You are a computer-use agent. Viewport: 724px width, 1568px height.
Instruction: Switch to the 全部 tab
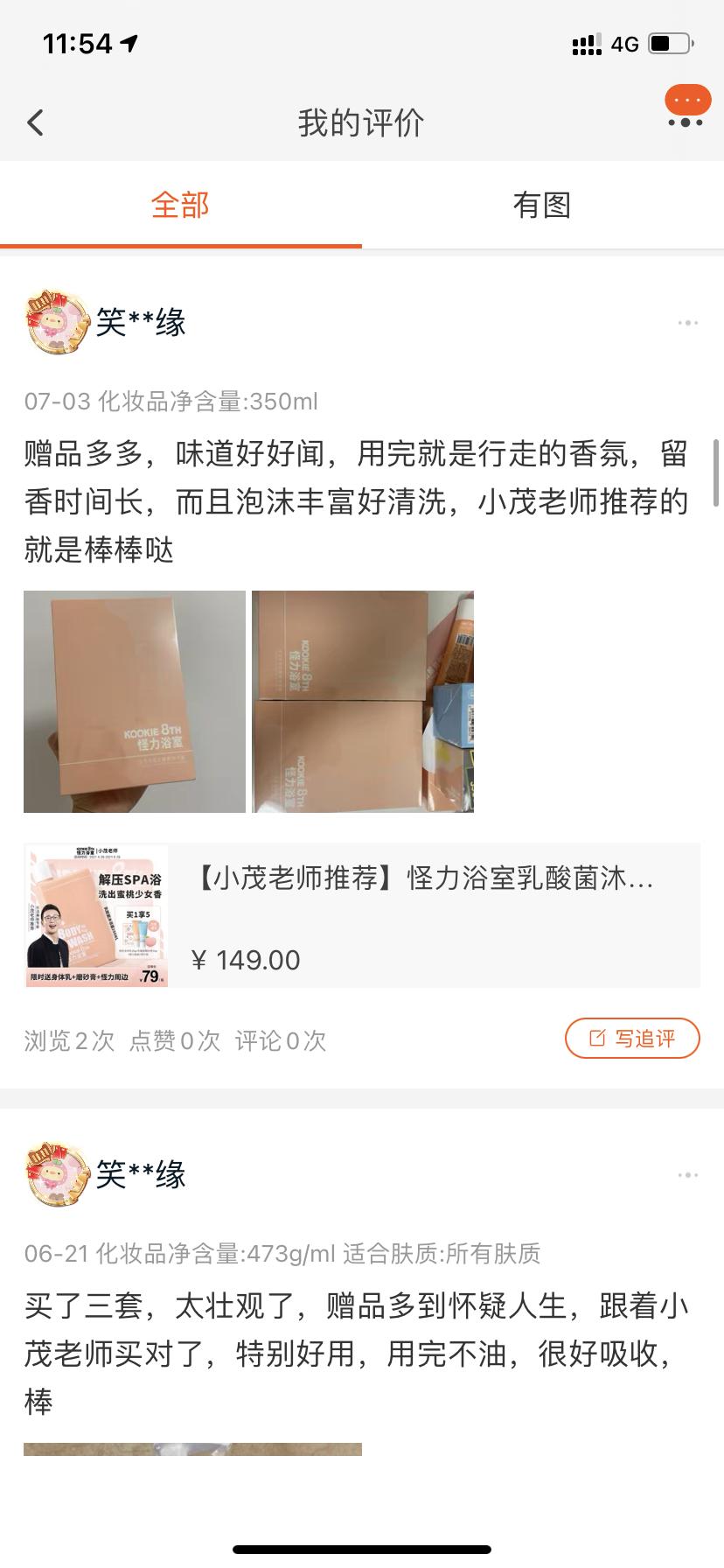tap(180, 206)
